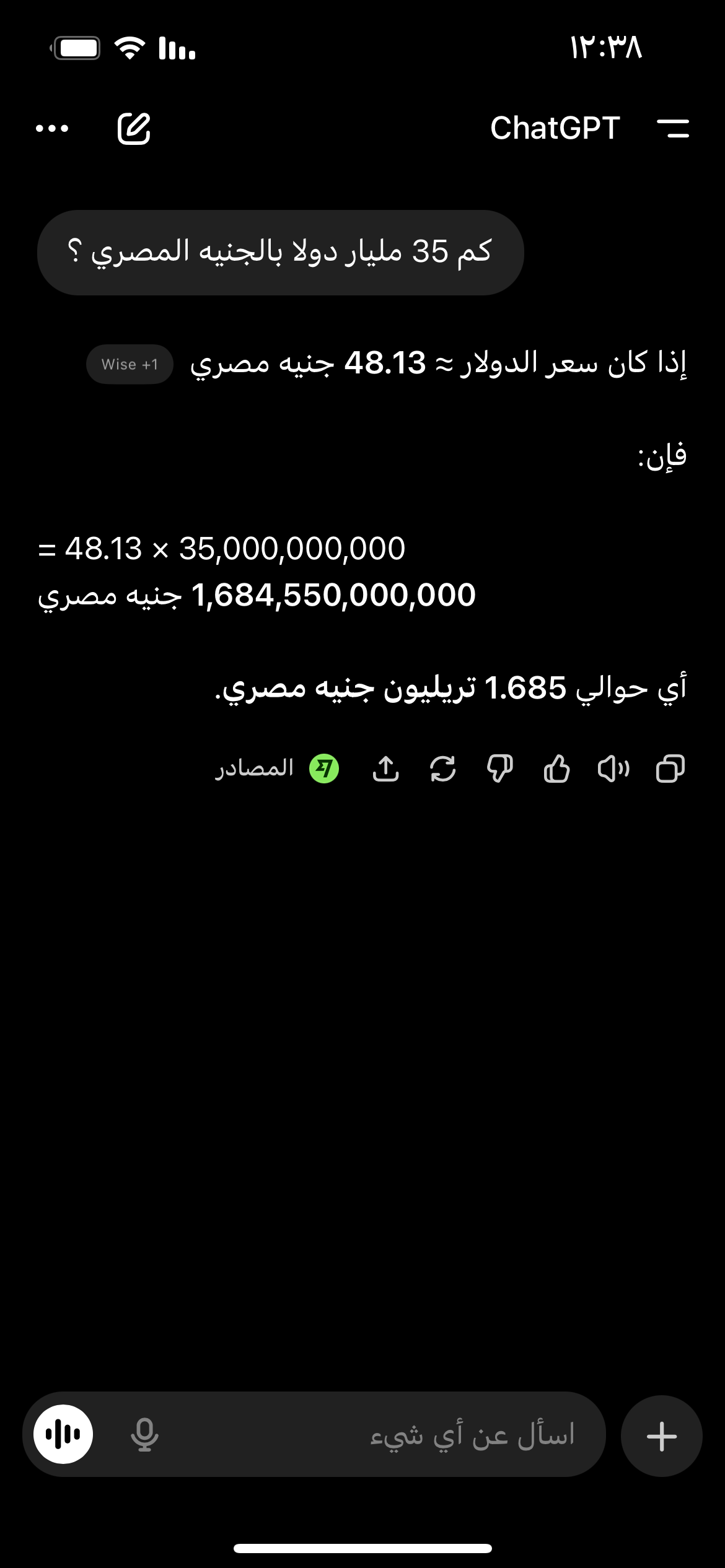This screenshot has height=1568, width=725.
Task: Copy the response text
Action: (670, 769)
